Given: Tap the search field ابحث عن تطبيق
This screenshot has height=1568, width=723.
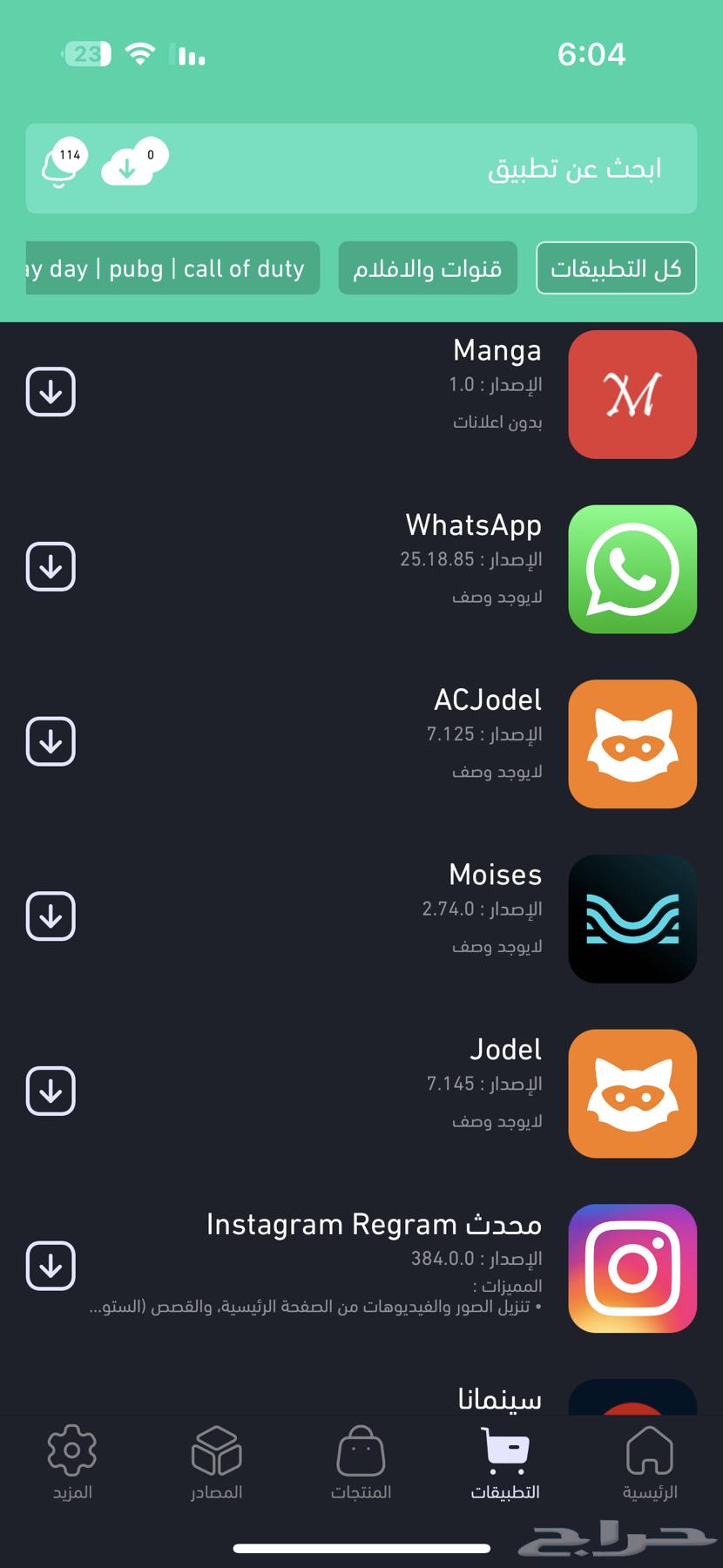Looking at the screenshot, I should pyautogui.click(x=436, y=169).
